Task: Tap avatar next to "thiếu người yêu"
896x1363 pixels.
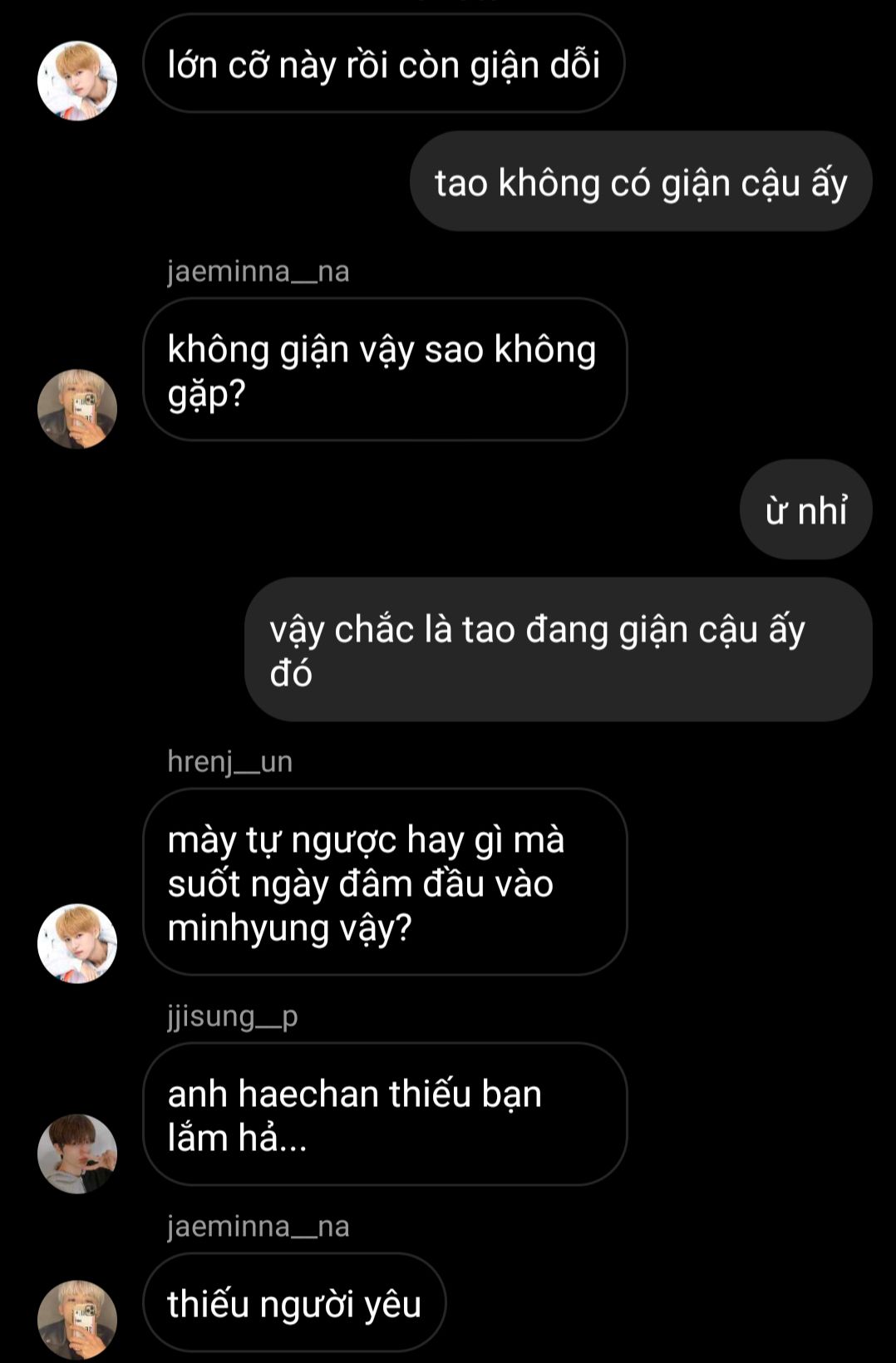Action: (77, 1319)
